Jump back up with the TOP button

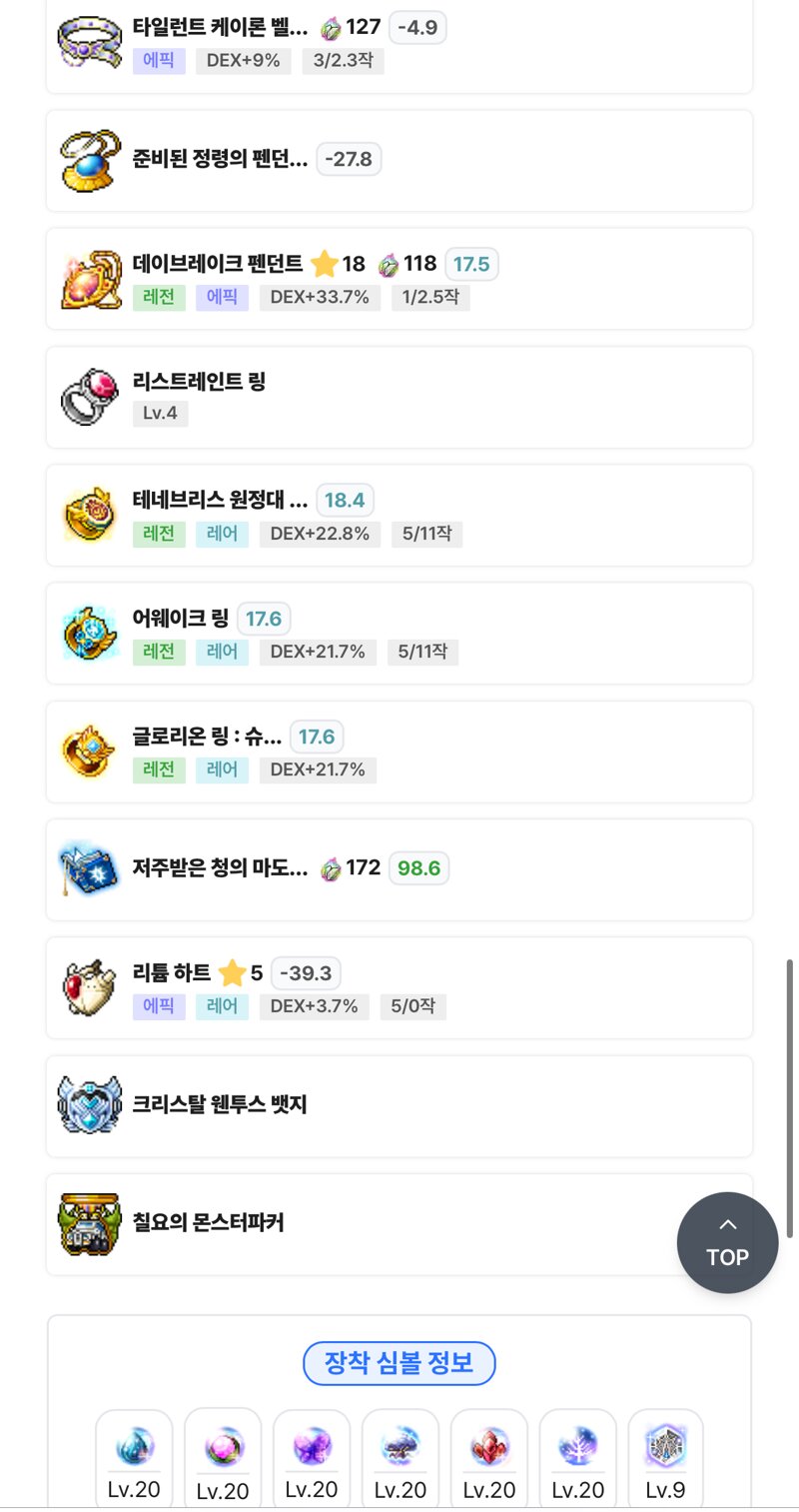click(727, 1242)
